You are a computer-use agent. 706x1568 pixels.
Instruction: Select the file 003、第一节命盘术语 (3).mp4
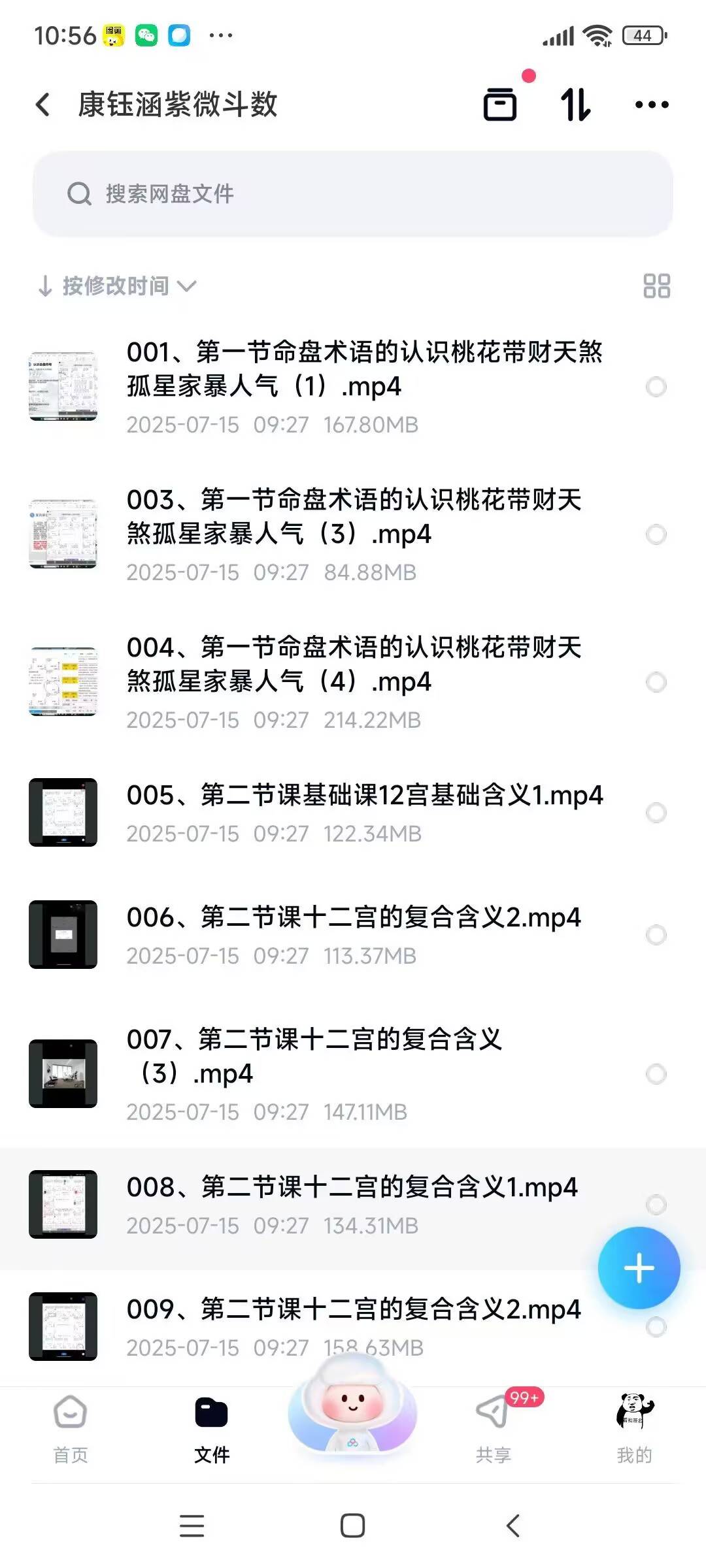[x=656, y=534]
